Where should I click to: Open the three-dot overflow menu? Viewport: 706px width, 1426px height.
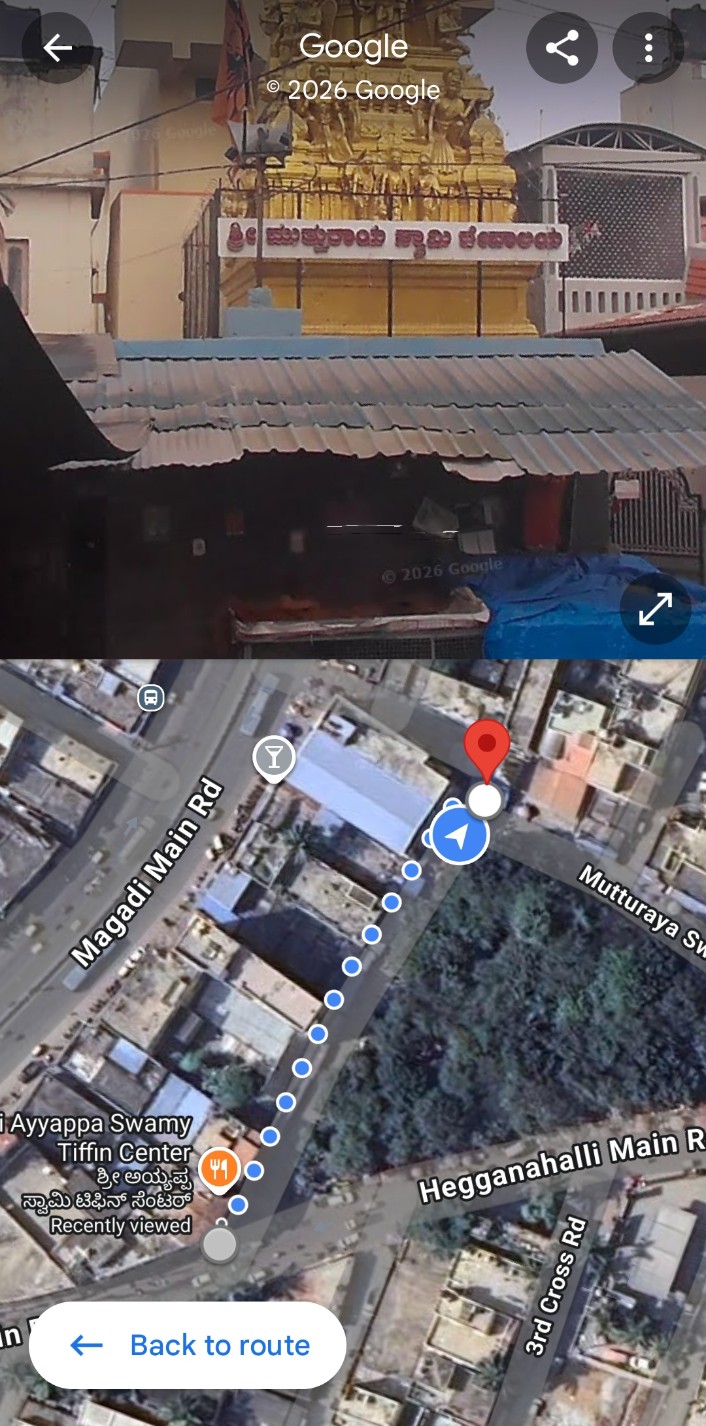pyautogui.click(x=648, y=48)
